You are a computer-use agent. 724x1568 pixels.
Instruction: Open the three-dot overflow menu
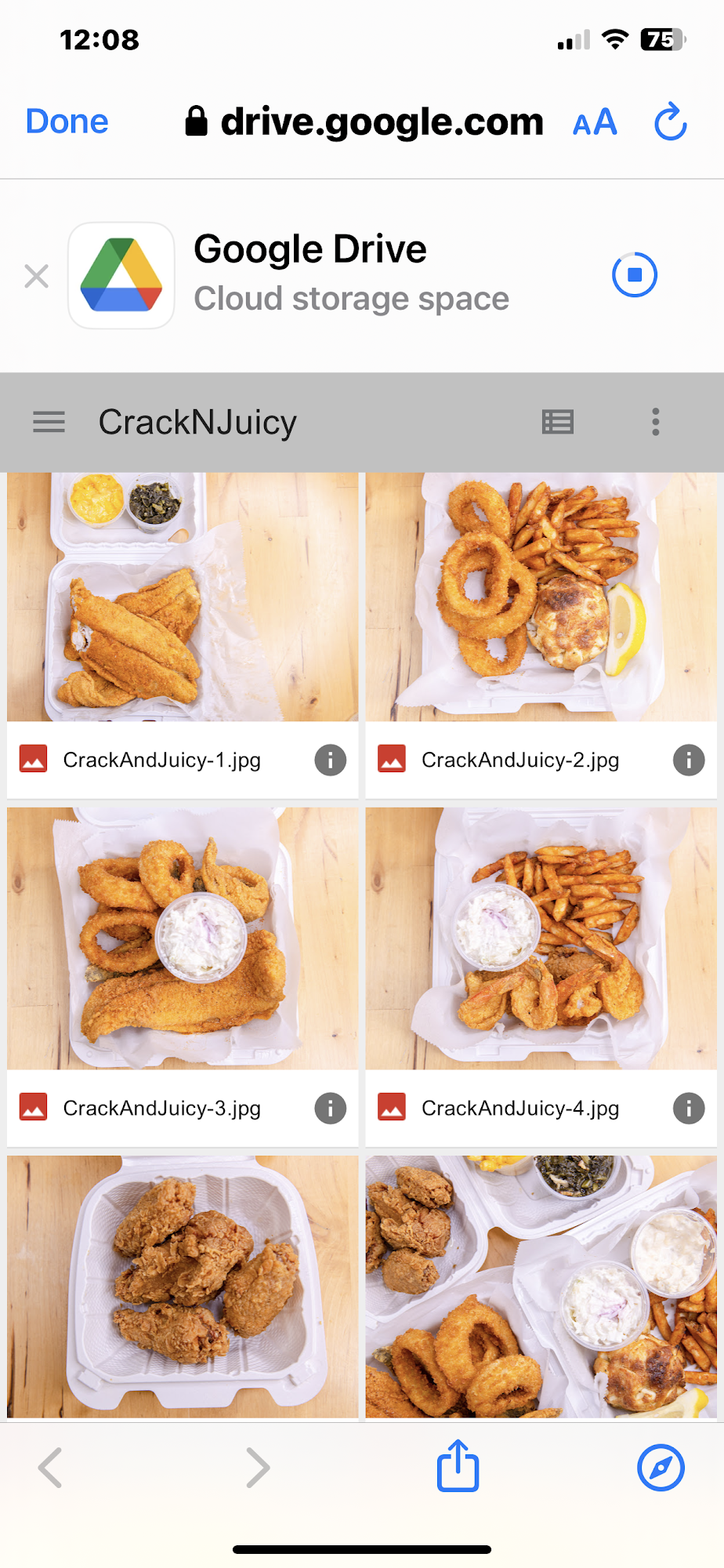[656, 422]
